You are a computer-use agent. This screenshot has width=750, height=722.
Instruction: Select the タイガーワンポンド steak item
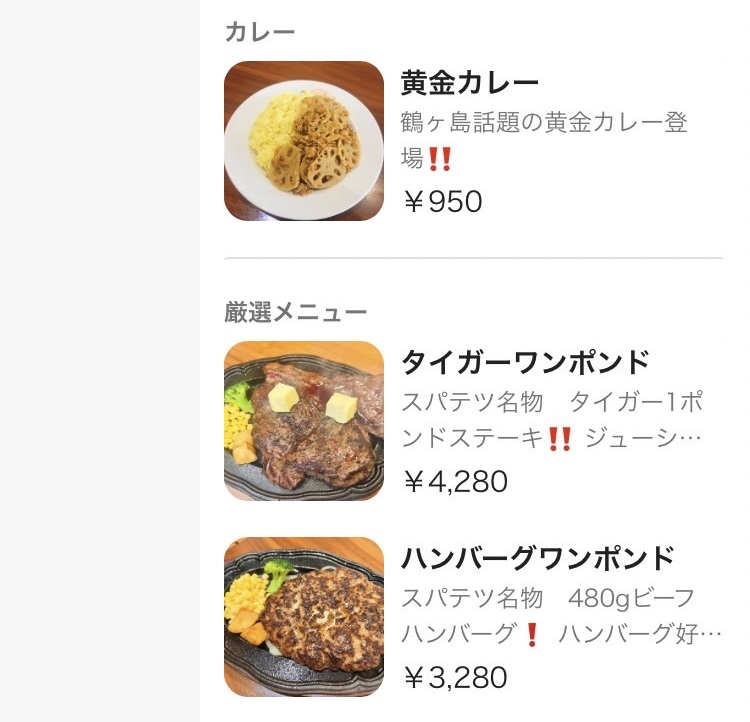pos(525,362)
